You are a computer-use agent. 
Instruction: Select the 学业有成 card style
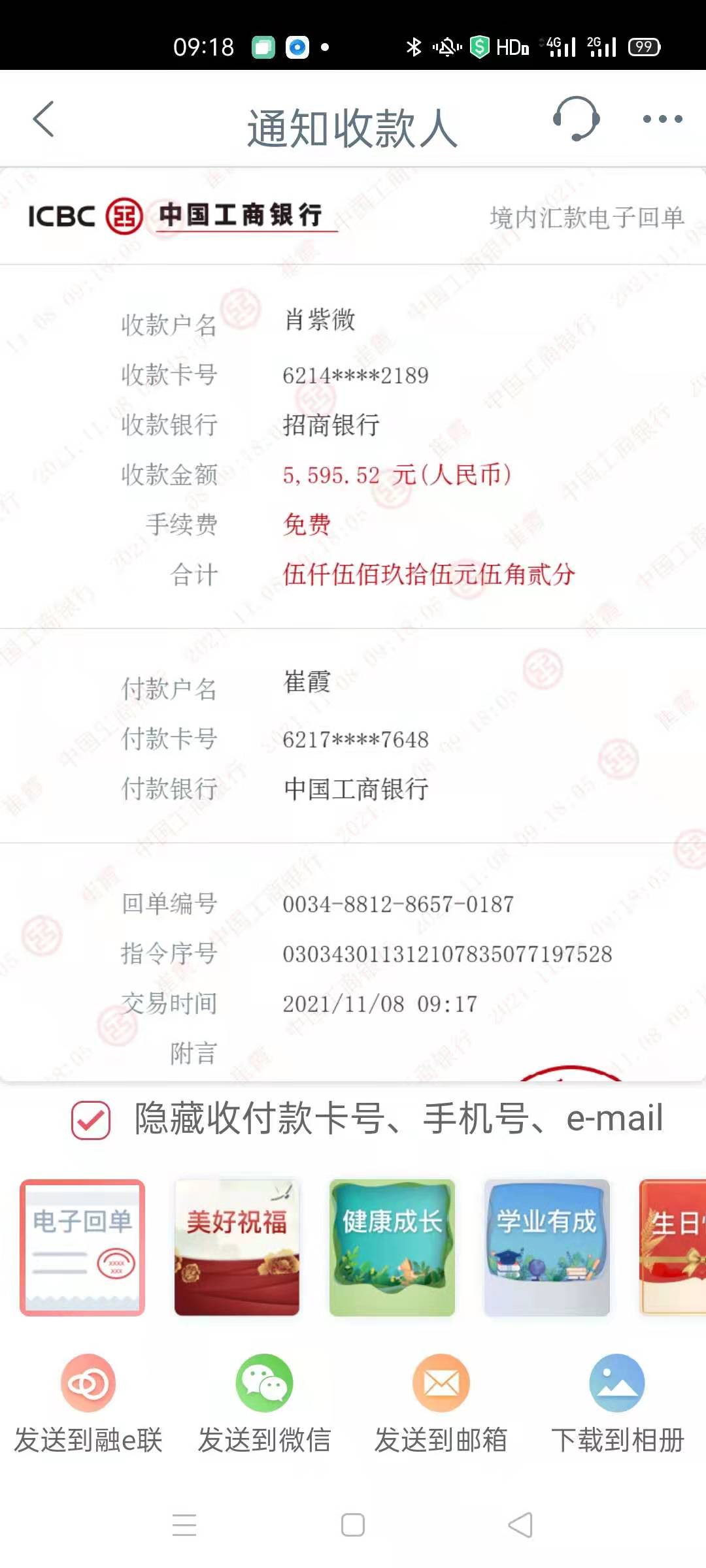tap(546, 1247)
